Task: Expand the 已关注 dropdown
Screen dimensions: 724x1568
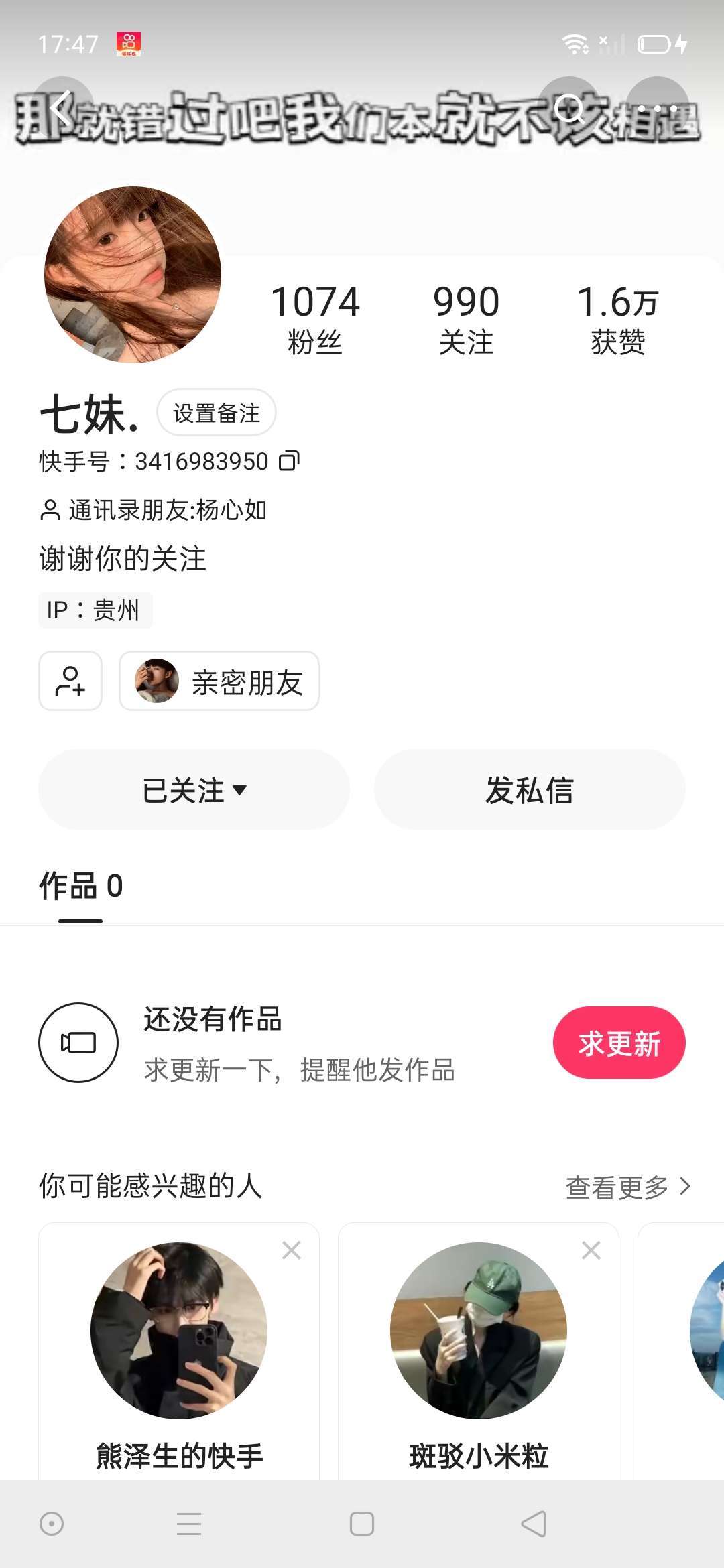Action: (194, 789)
